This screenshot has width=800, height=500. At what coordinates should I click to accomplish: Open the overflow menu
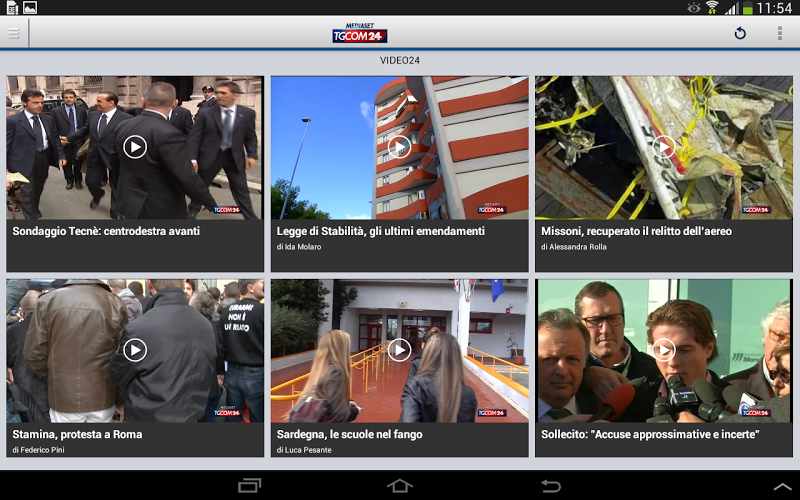(x=780, y=33)
